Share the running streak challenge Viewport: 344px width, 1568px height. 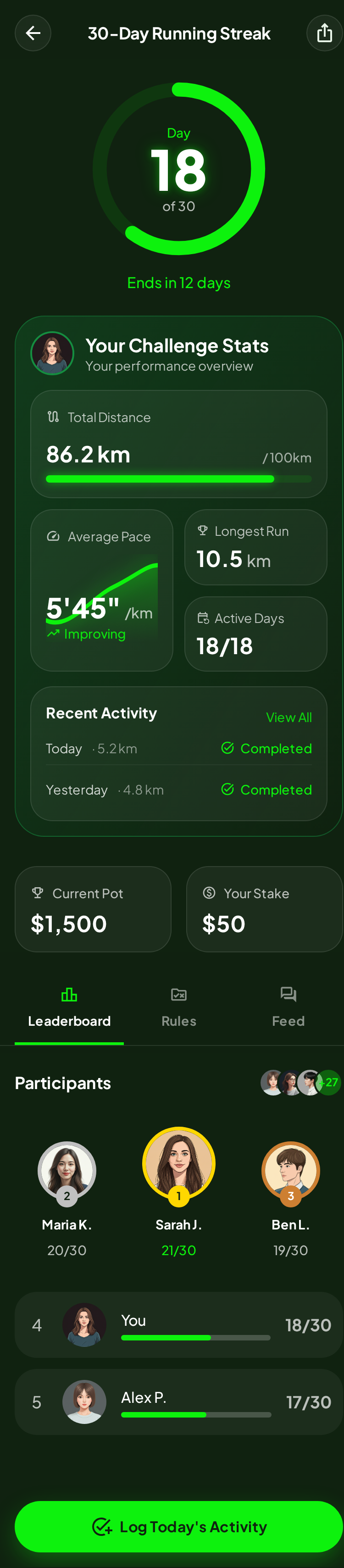pyautogui.click(x=324, y=33)
